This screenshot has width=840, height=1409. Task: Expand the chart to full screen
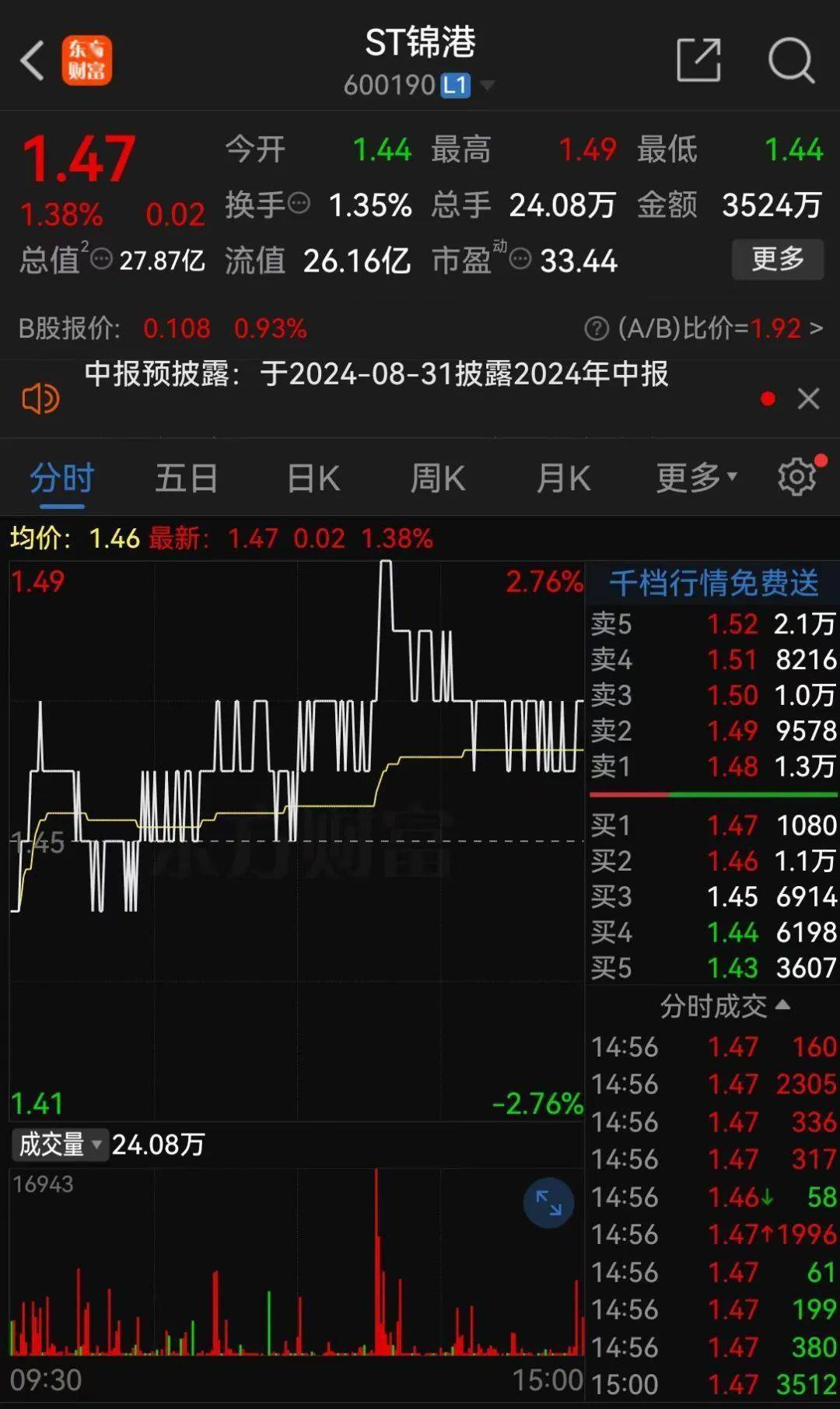pos(548,1204)
